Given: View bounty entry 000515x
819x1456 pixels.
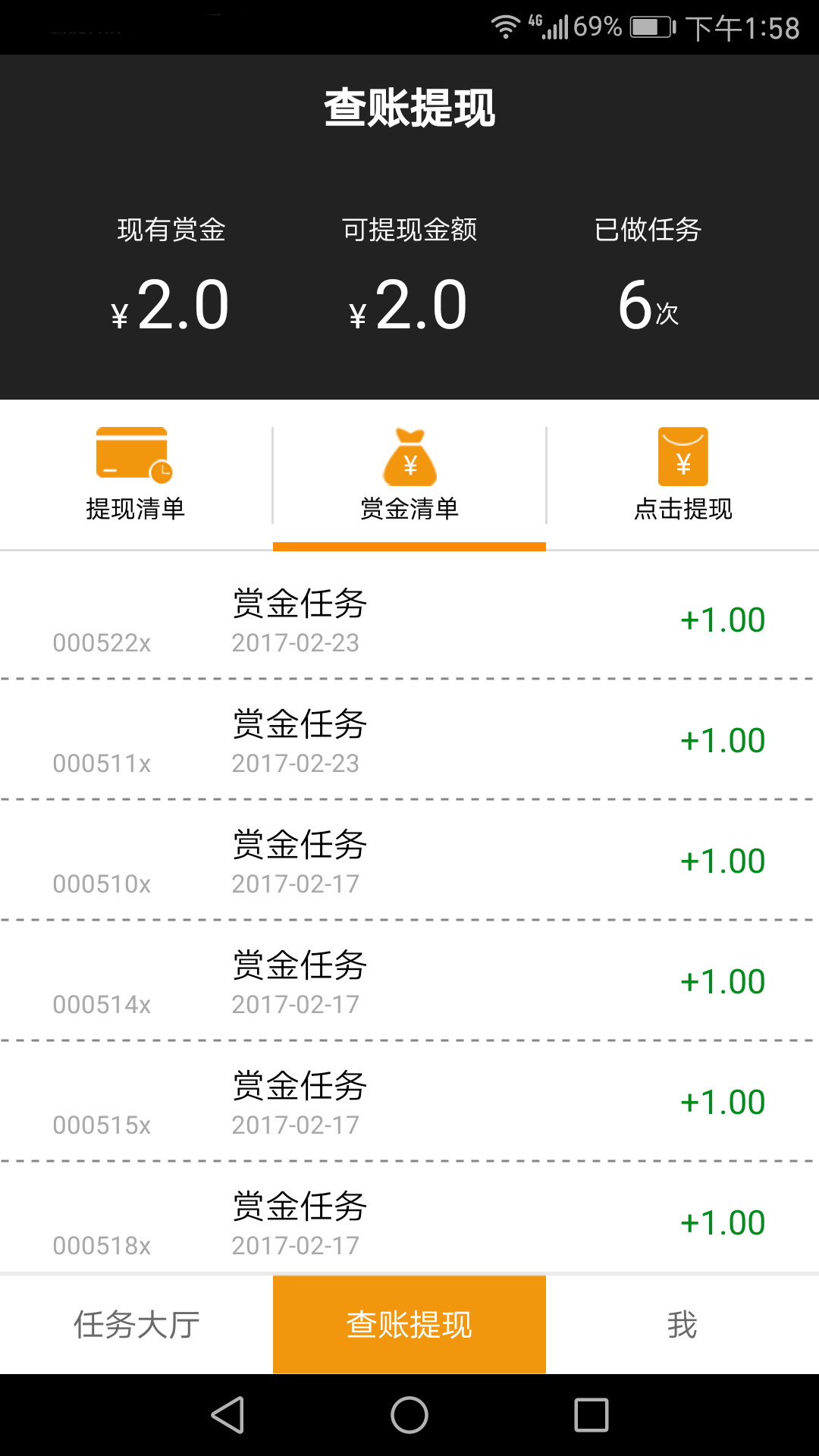Looking at the screenshot, I should 409,1103.
